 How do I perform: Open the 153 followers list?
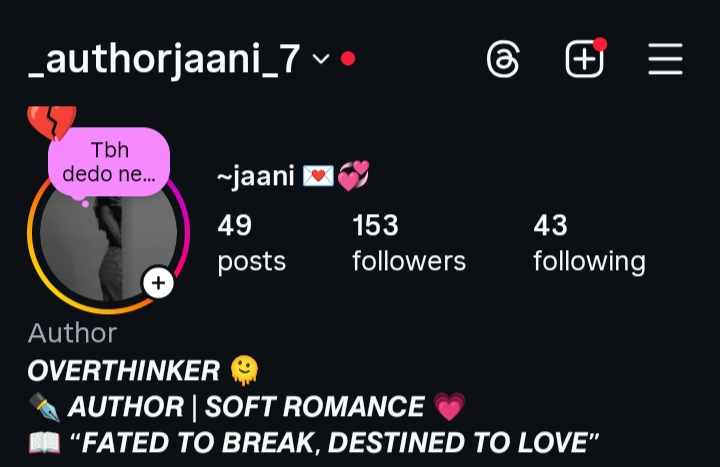point(408,243)
